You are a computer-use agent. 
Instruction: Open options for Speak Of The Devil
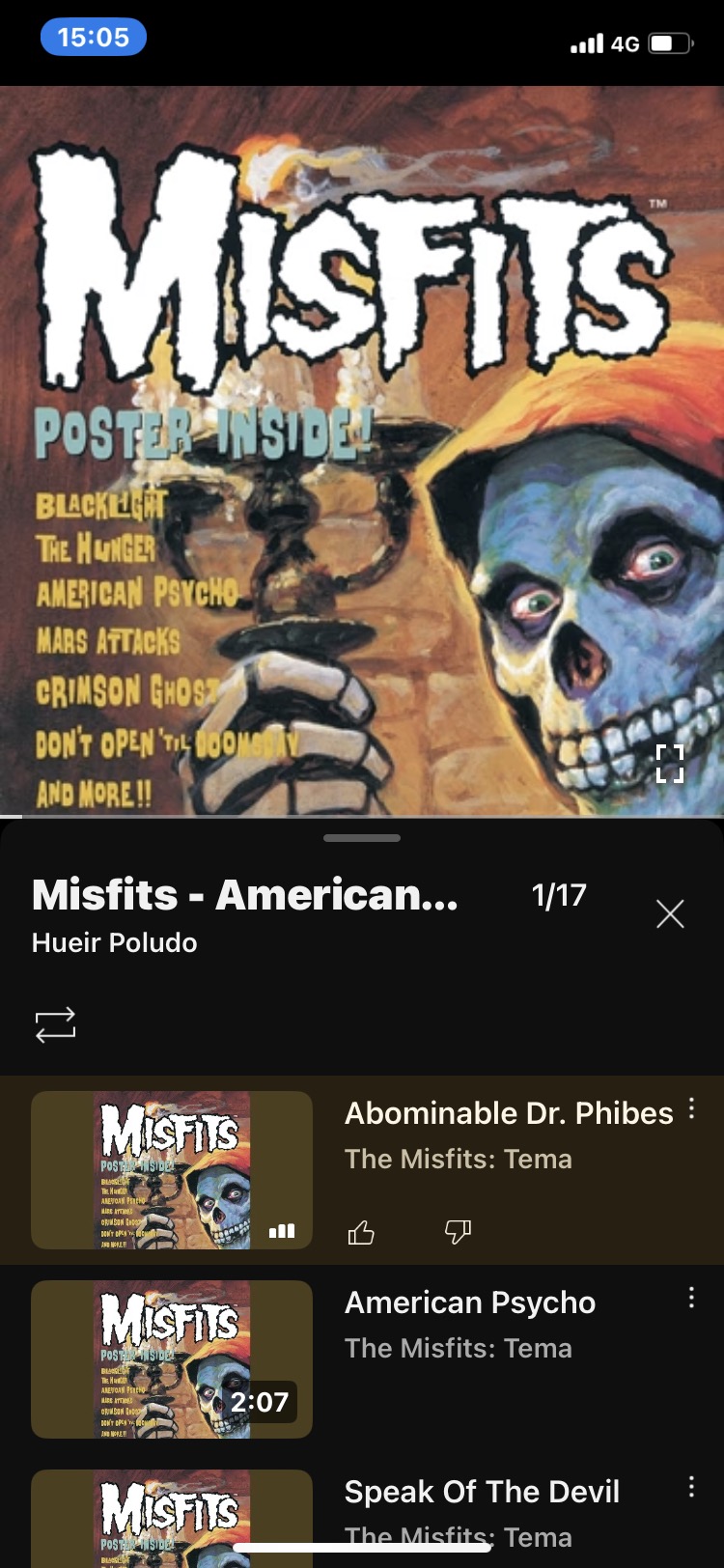[x=691, y=1487]
